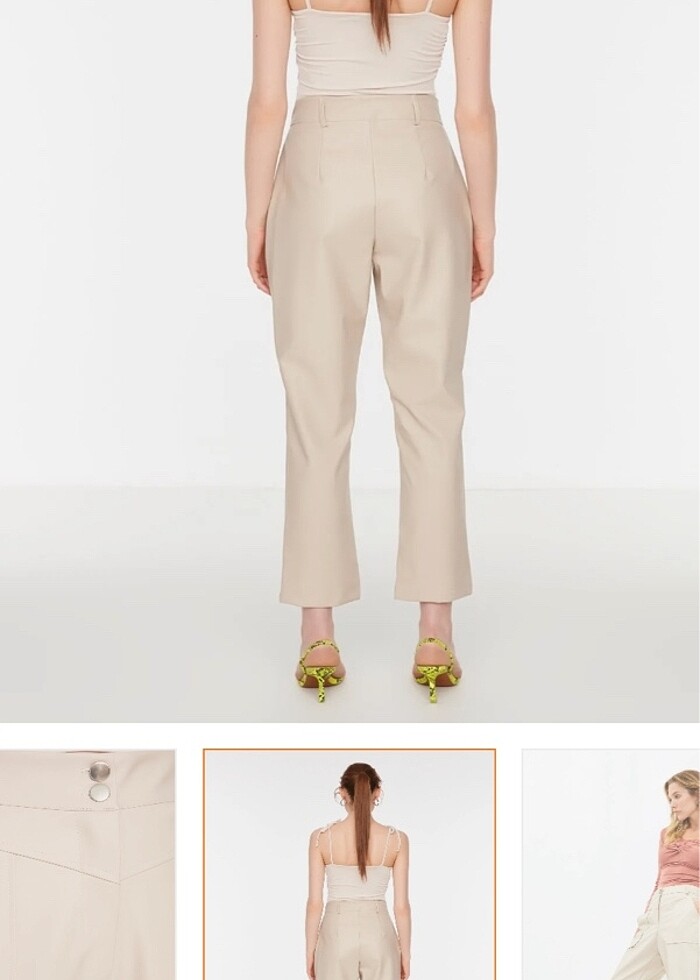Select the highlighted back-view ponytail thumbnail
Image resolution: width=700 pixels, height=980 pixels.
click(349, 865)
